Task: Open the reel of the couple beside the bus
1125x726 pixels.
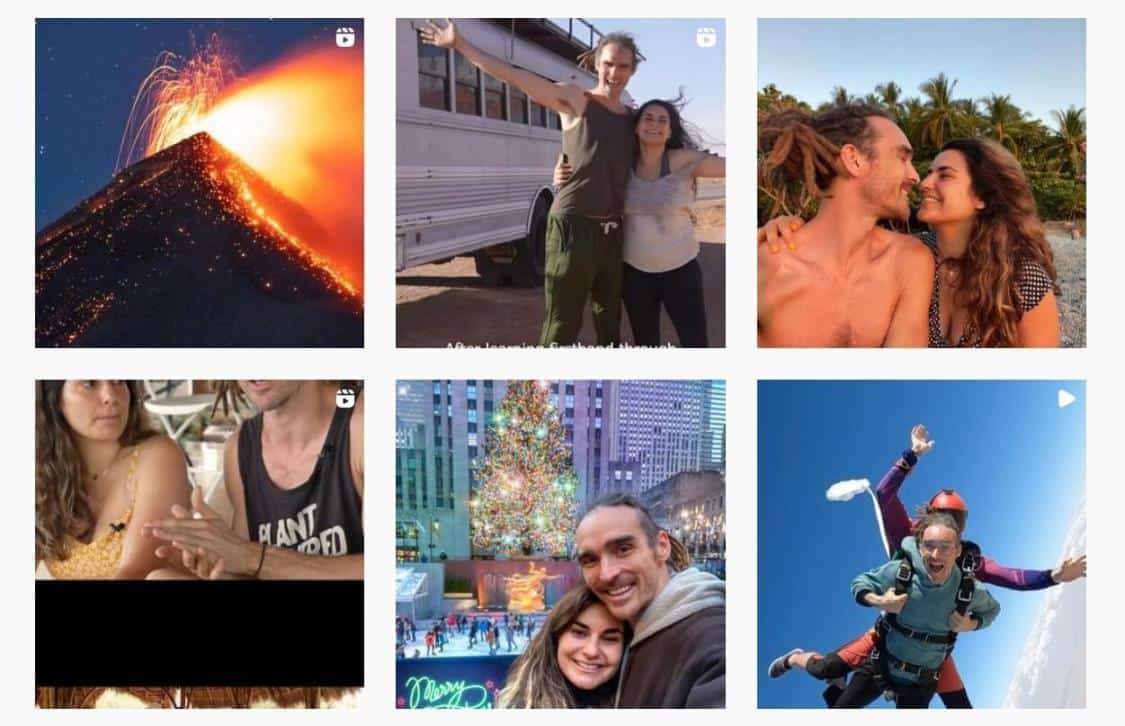Action: (x=560, y=183)
